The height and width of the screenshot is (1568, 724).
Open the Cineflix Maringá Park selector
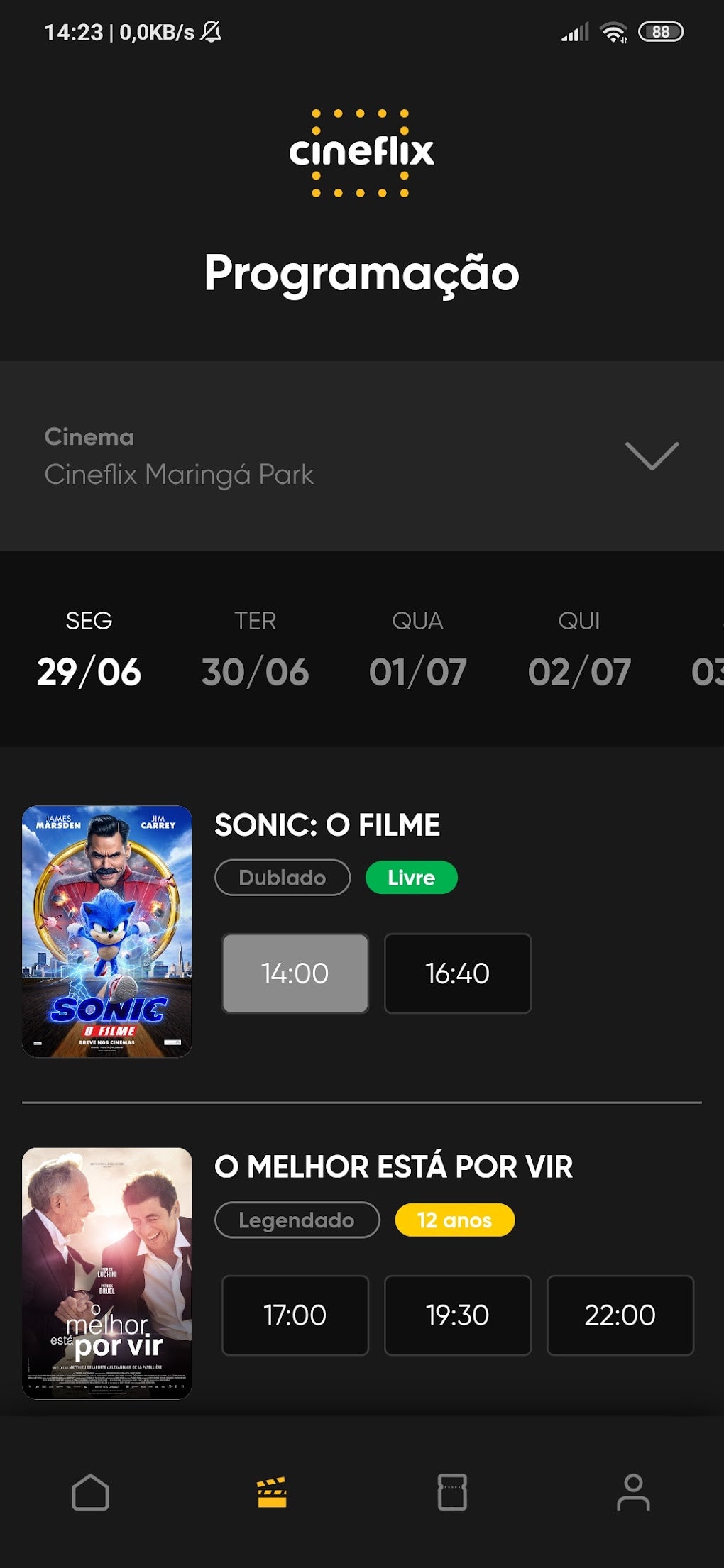pyautogui.click(x=181, y=476)
